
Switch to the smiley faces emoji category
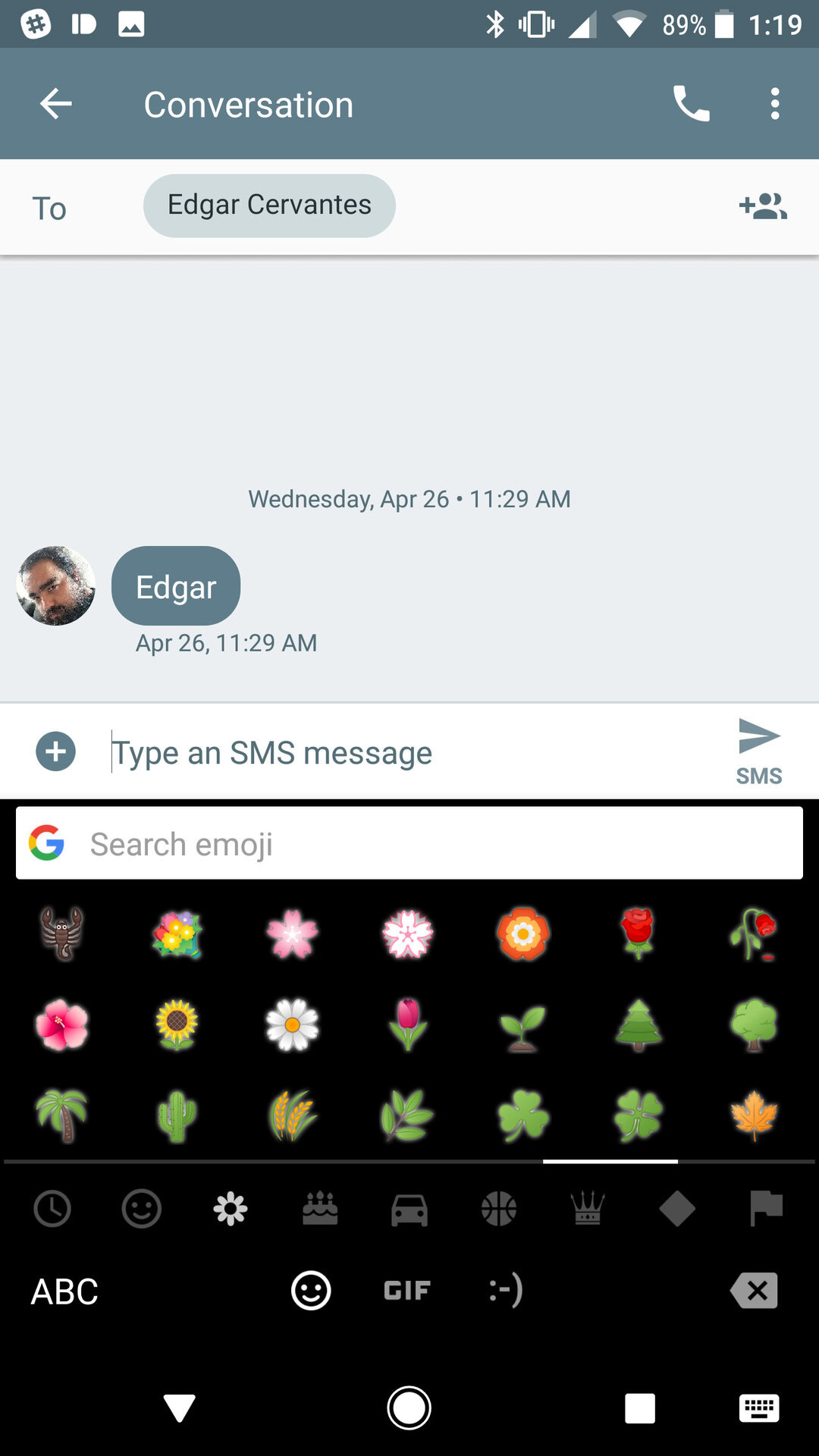tap(141, 1209)
